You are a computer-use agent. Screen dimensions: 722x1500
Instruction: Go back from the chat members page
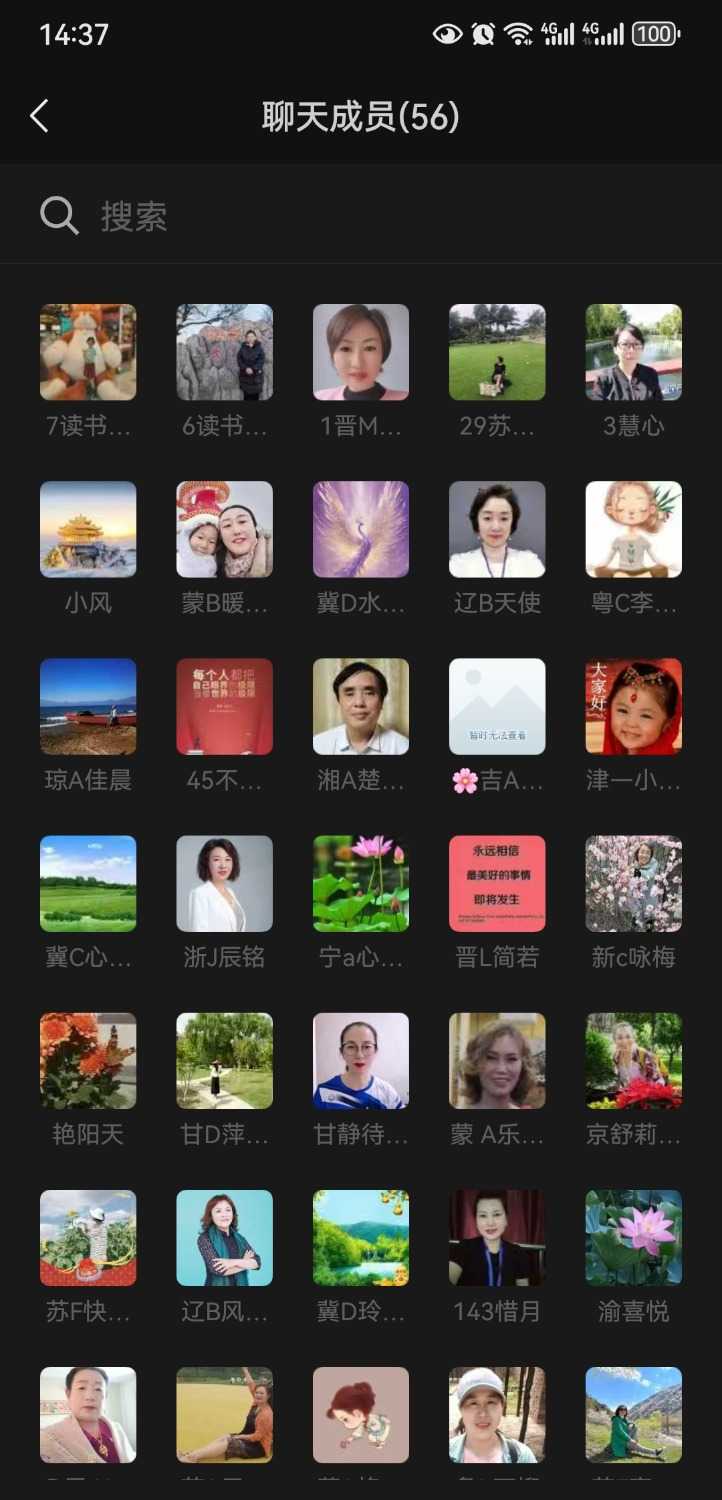pyautogui.click(x=40, y=117)
